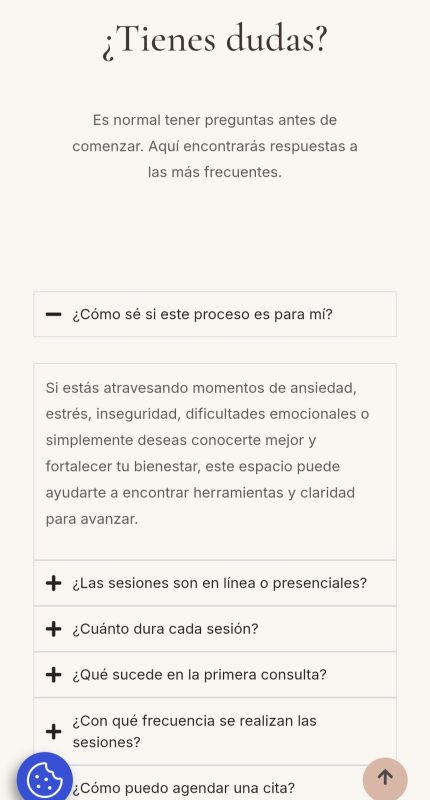Expand '¿Cómo puedo agendar una cita?'
The image size is (430, 800).
215,783
